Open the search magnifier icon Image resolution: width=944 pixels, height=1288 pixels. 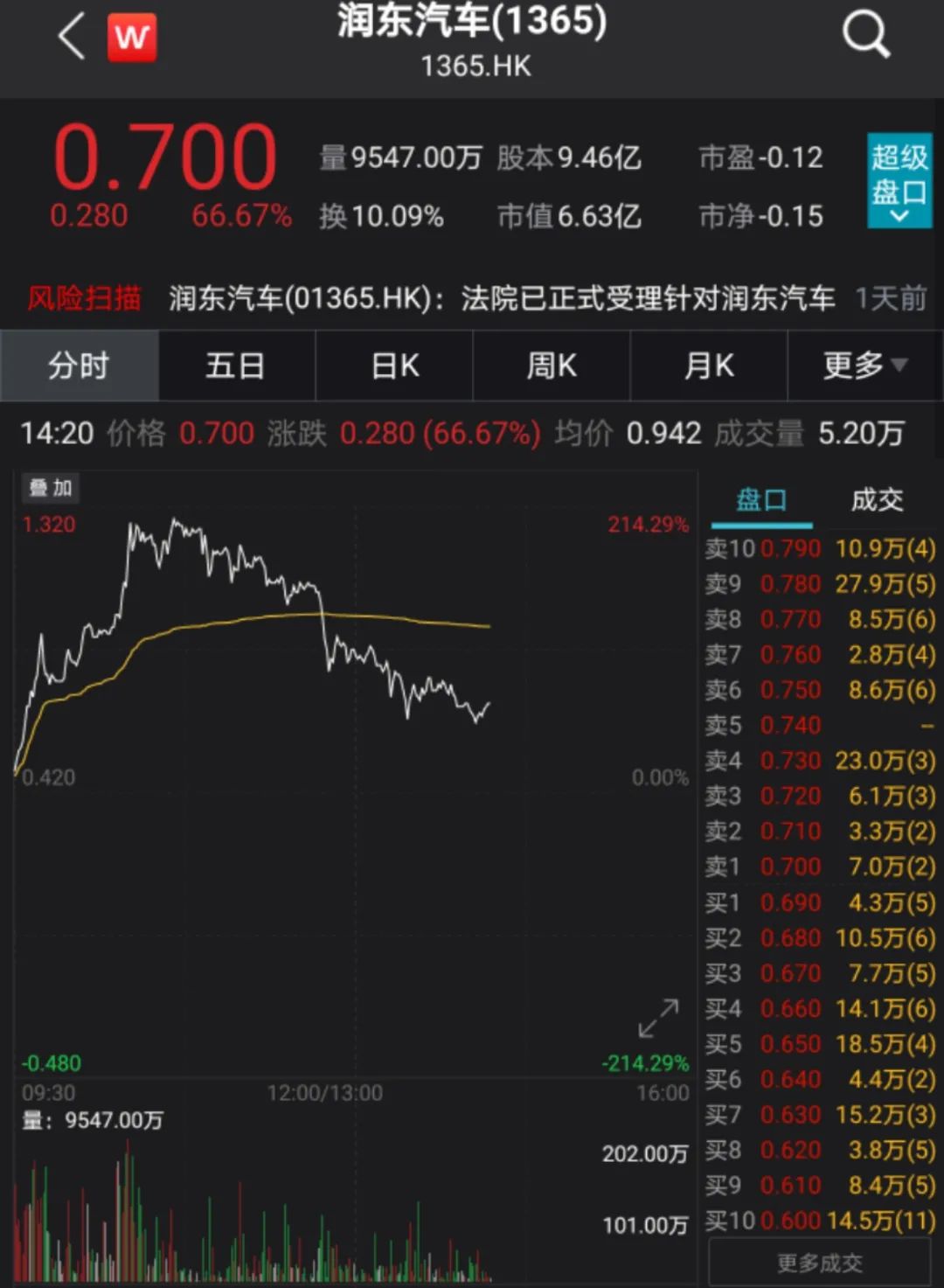coord(864,35)
